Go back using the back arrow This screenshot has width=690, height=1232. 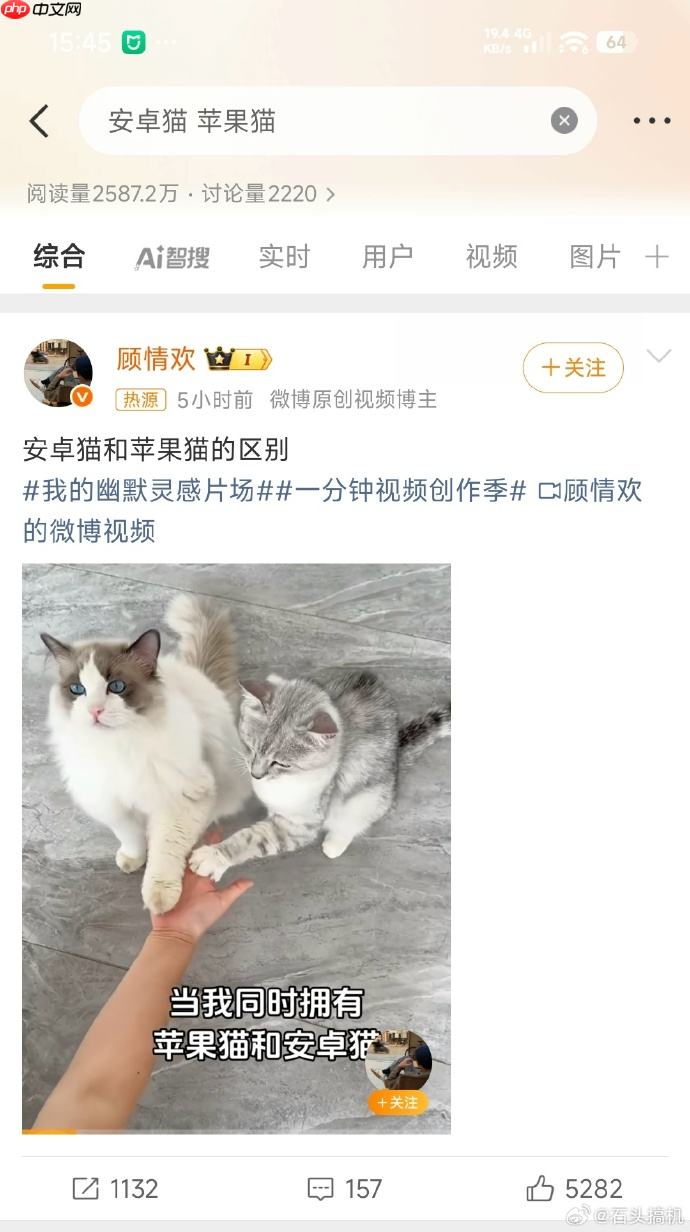click(39, 121)
